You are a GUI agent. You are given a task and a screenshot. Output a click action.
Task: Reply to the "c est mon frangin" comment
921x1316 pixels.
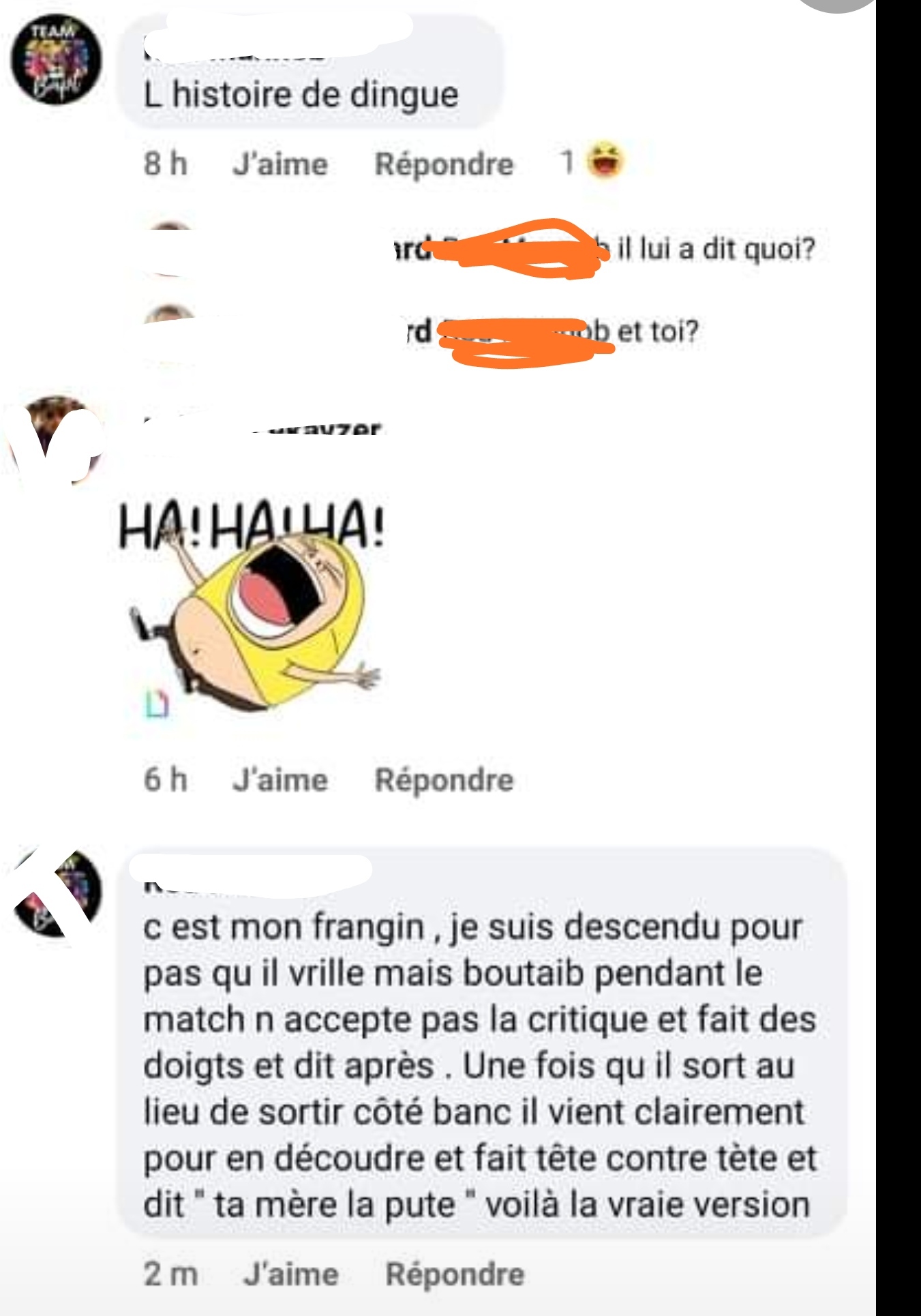pyautogui.click(x=455, y=1274)
